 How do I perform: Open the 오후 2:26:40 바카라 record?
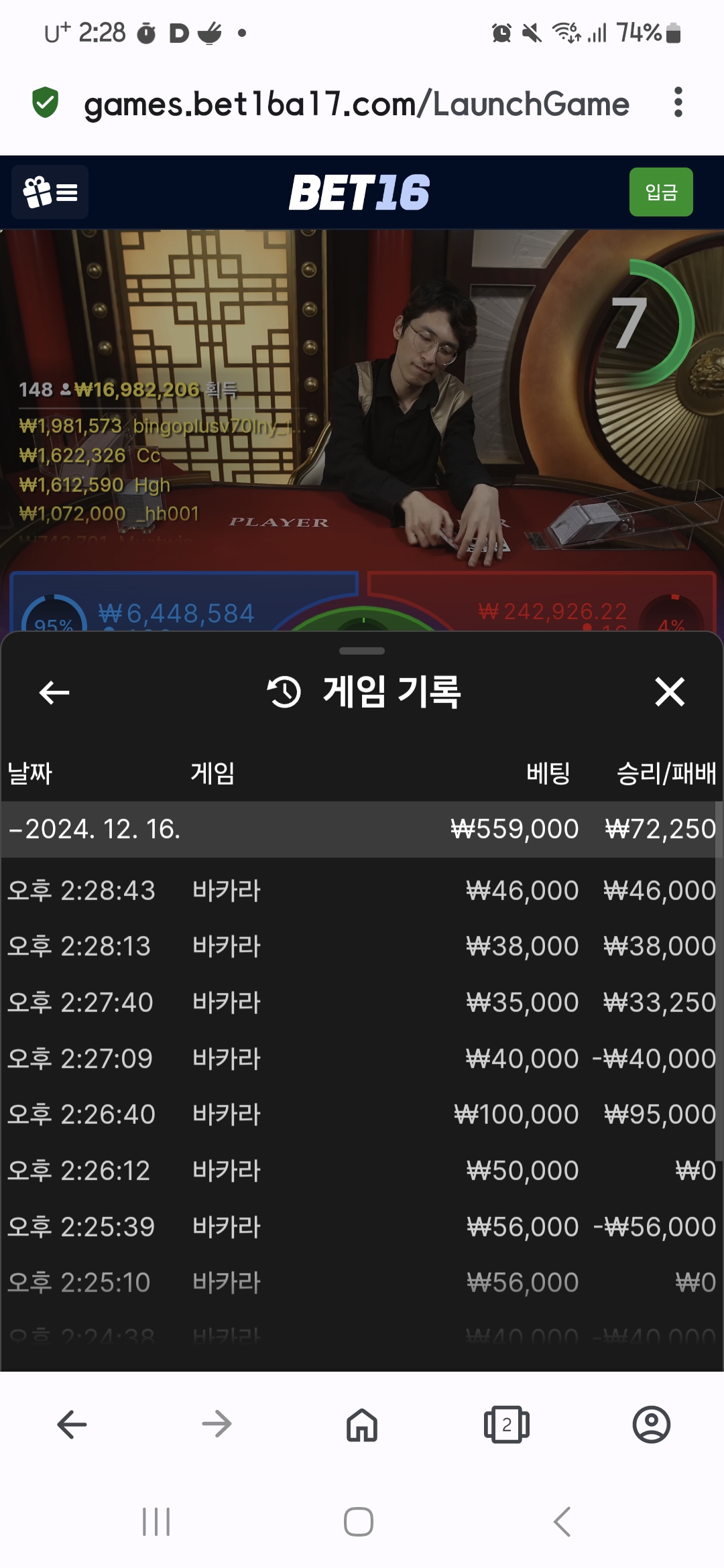pyautogui.click(x=361, y=1114)
